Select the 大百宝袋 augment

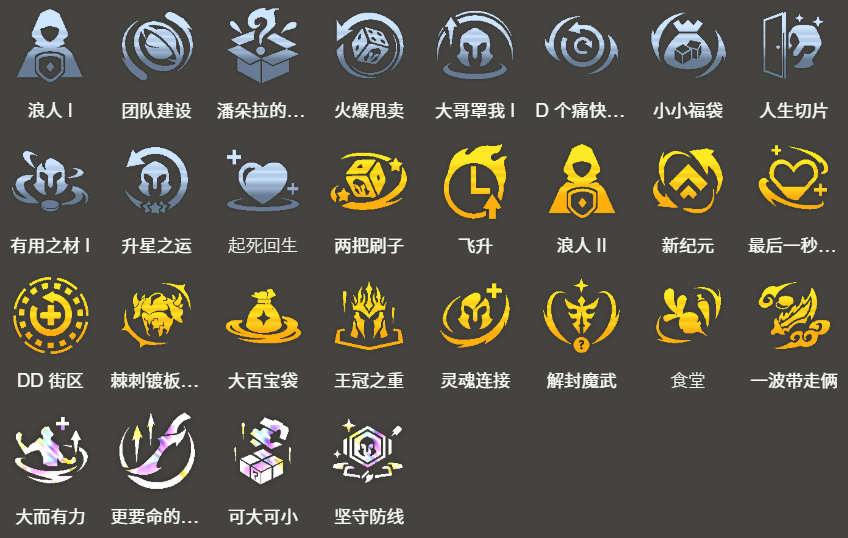click(x=262, y=317)
